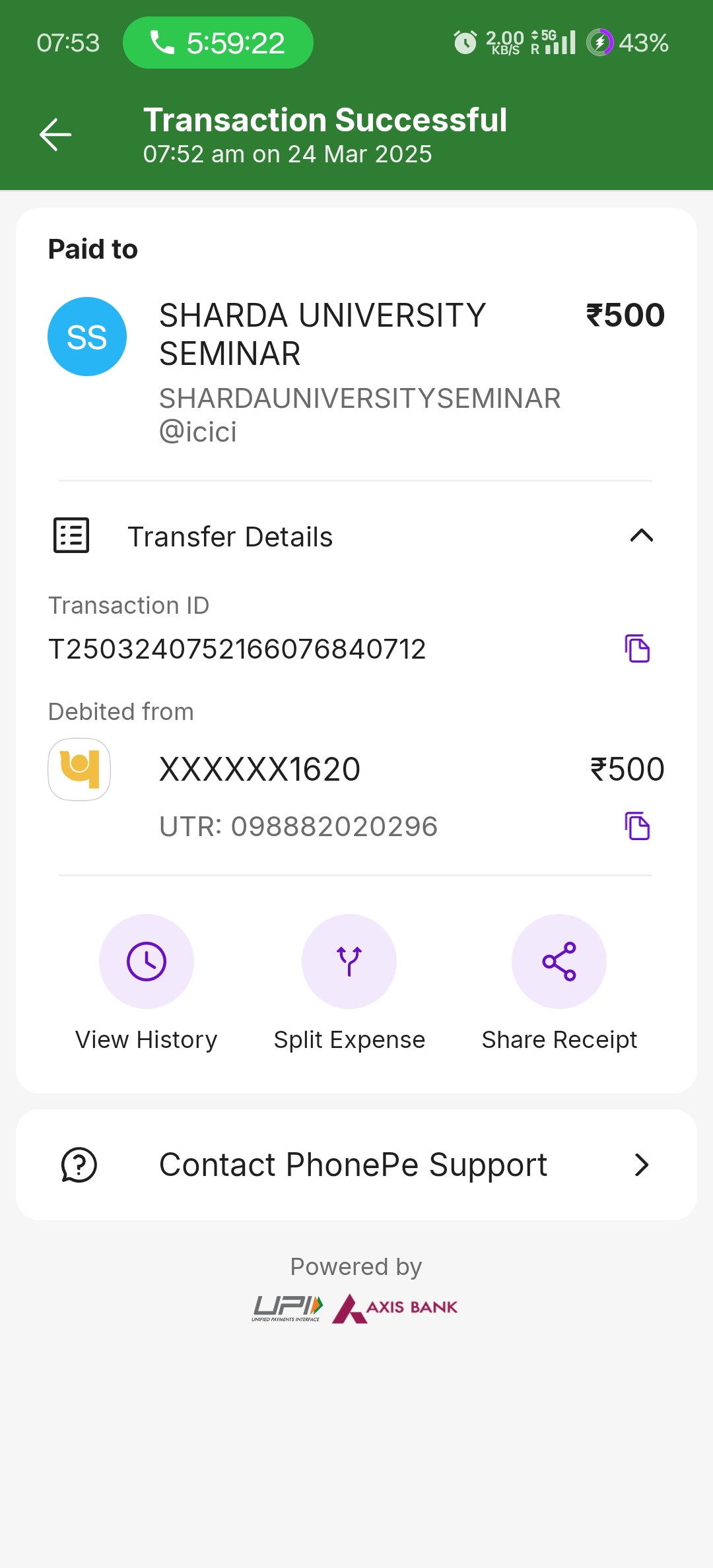This screenshot has height=1568, width=713.
Task: Collapse the Transfer Details section
Action: tap(641, 535)
